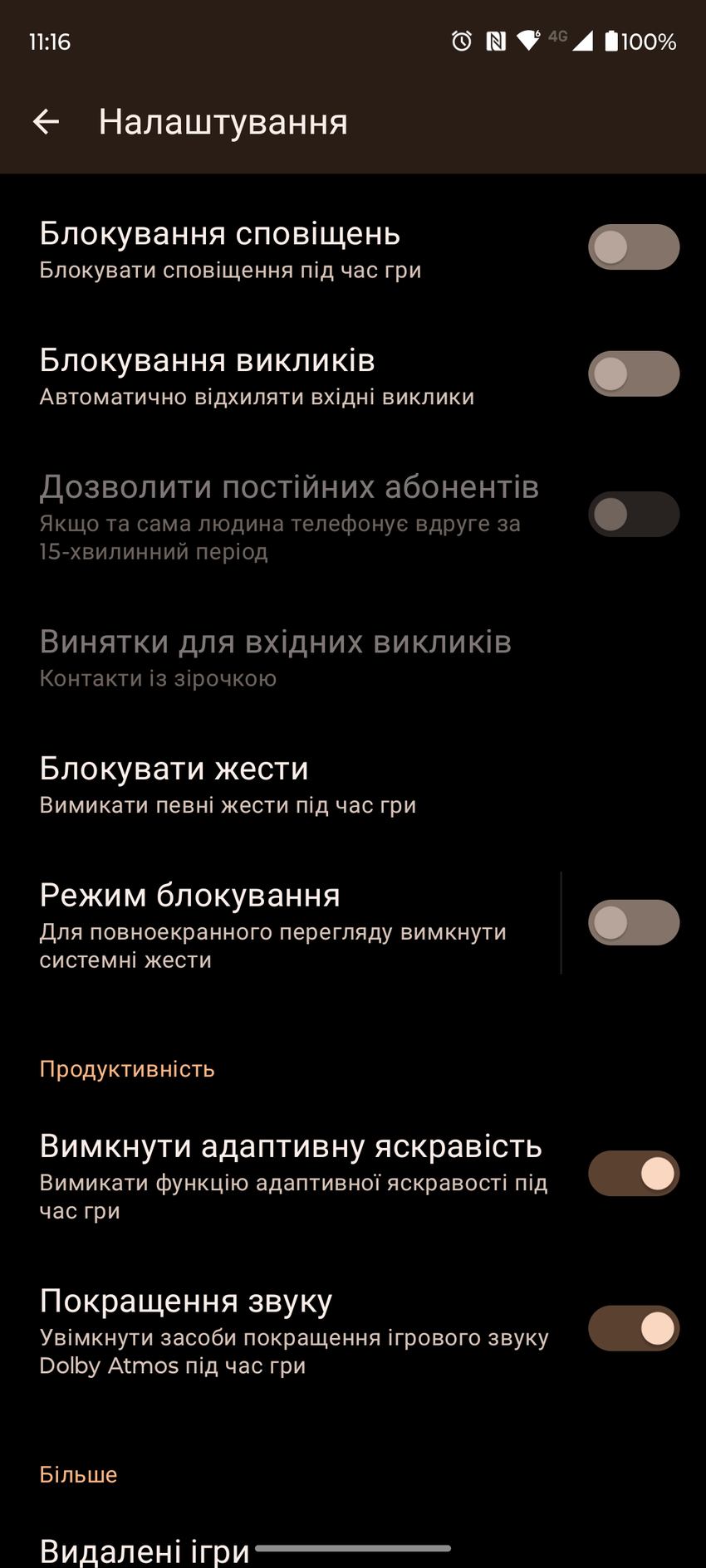Turn off Покращення звуку switch
Viewport: 706px width, 1568px height.
click(634, 1329)
